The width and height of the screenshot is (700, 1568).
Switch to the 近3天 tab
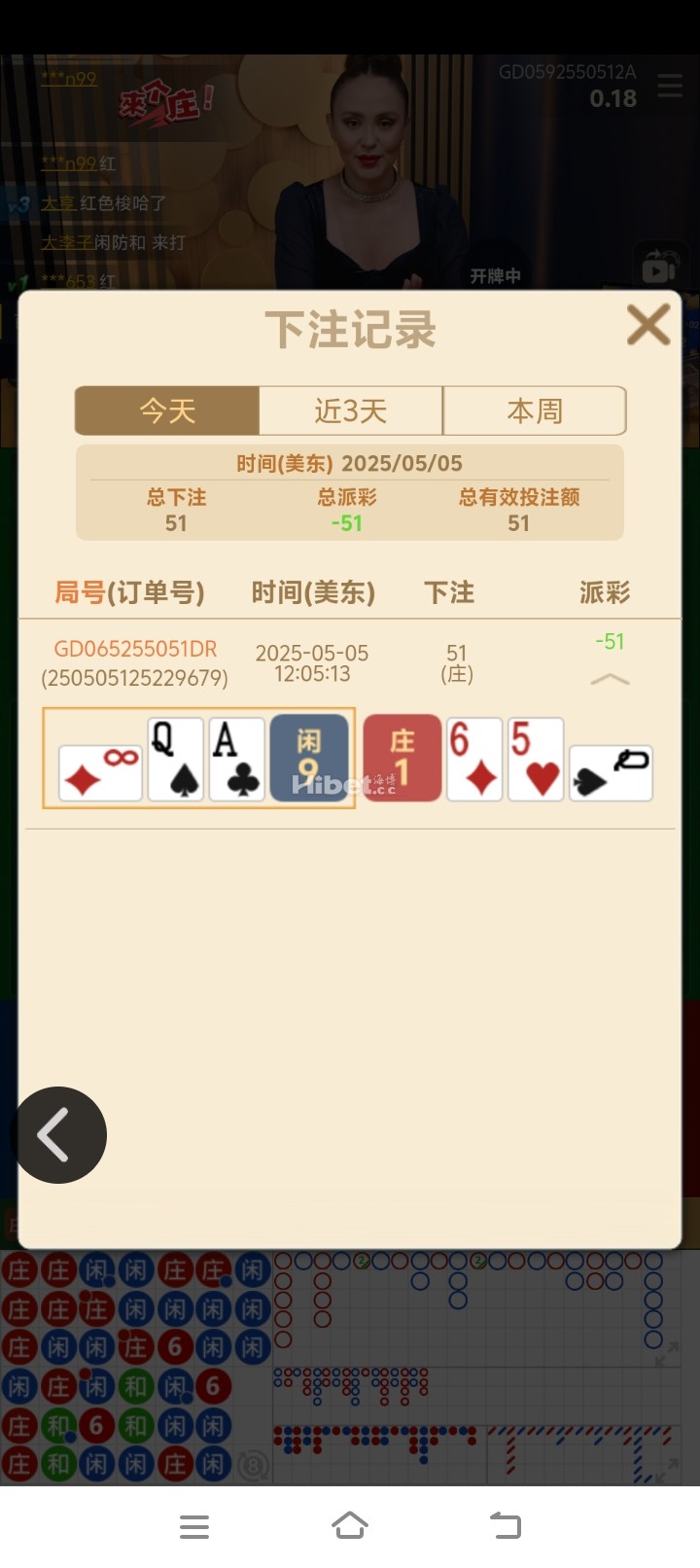click(x=351, y=410)
